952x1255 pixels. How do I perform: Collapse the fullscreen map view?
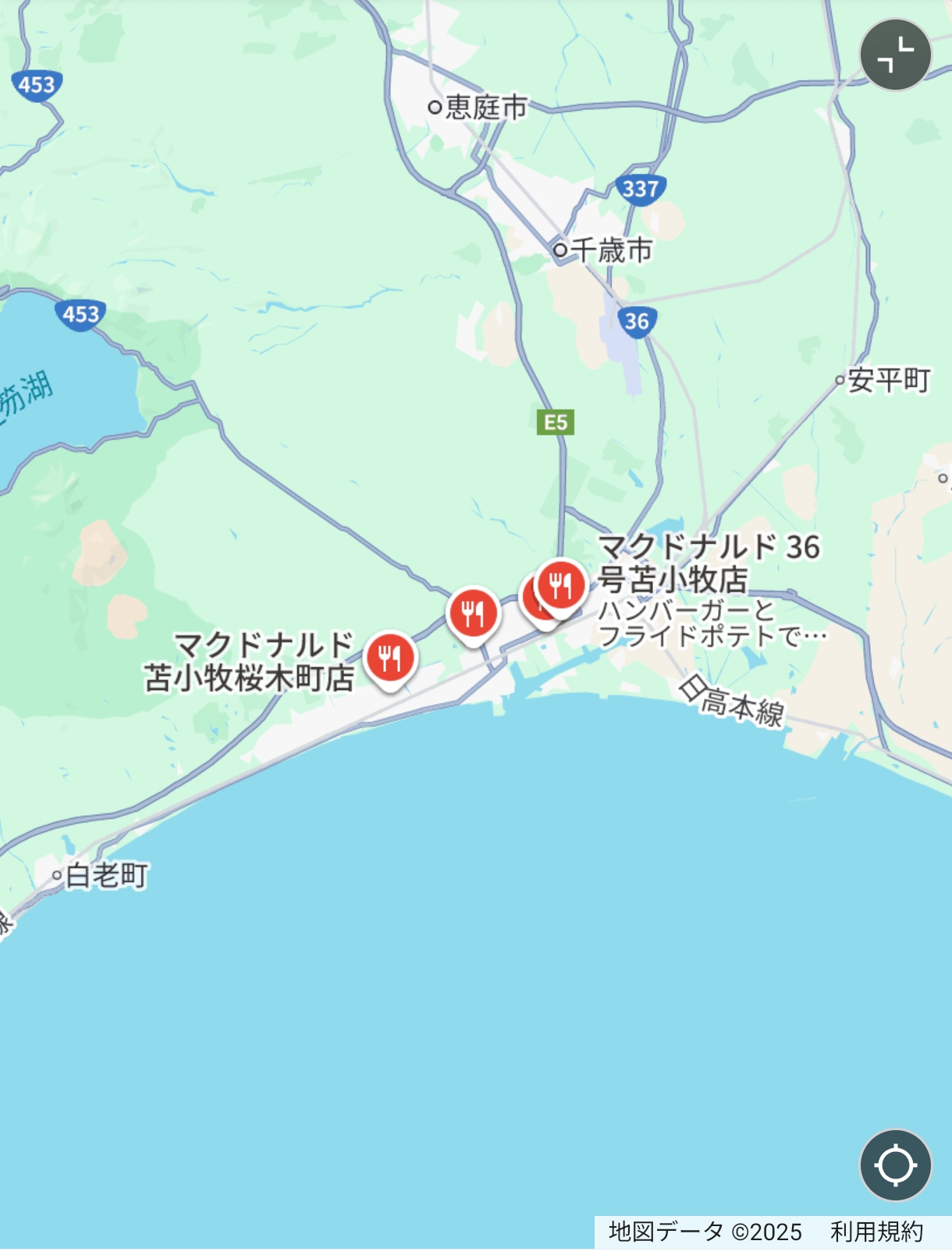[x=895, y=55]
